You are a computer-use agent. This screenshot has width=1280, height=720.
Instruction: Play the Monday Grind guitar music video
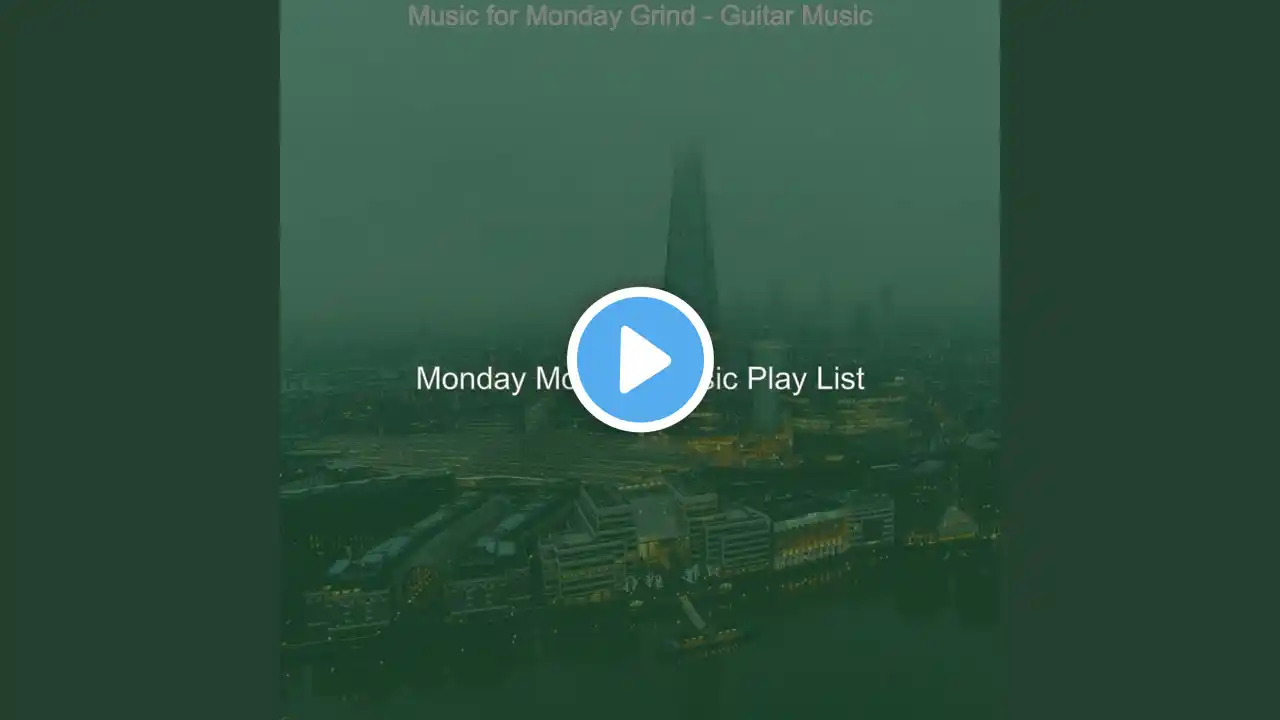coord(640,359)
